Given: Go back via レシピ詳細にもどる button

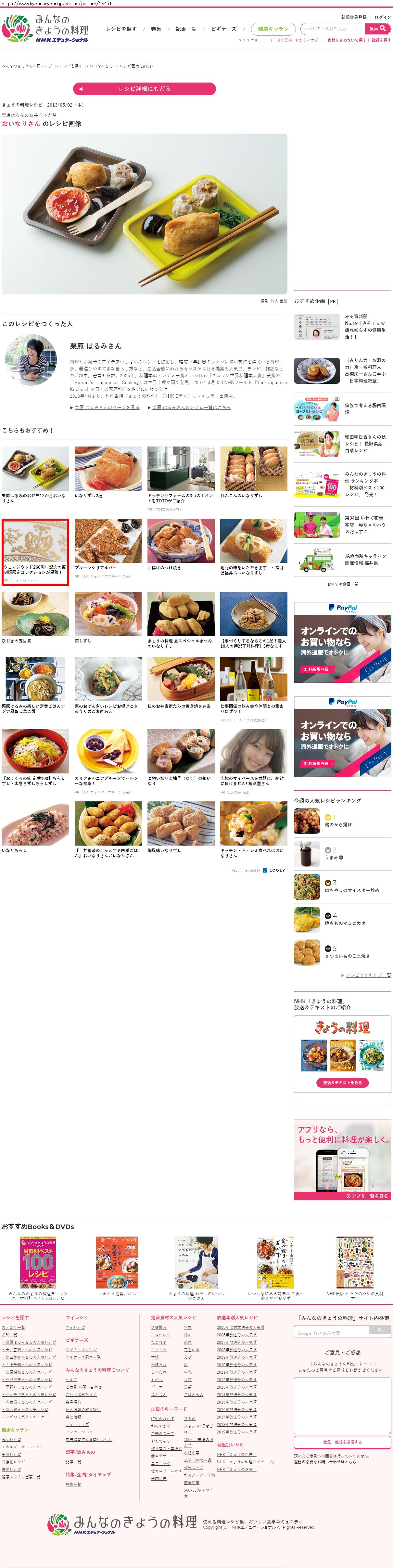Looking at the screenshot, I should [144, 89].
